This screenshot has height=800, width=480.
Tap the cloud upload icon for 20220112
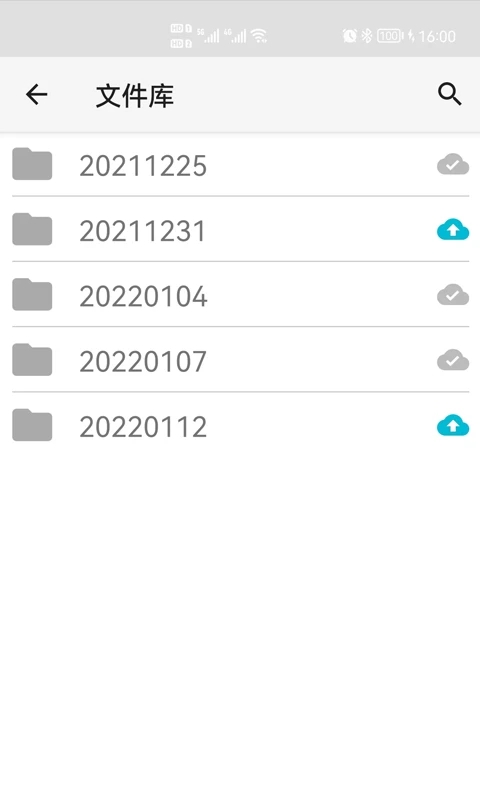[x=453, y=426]
